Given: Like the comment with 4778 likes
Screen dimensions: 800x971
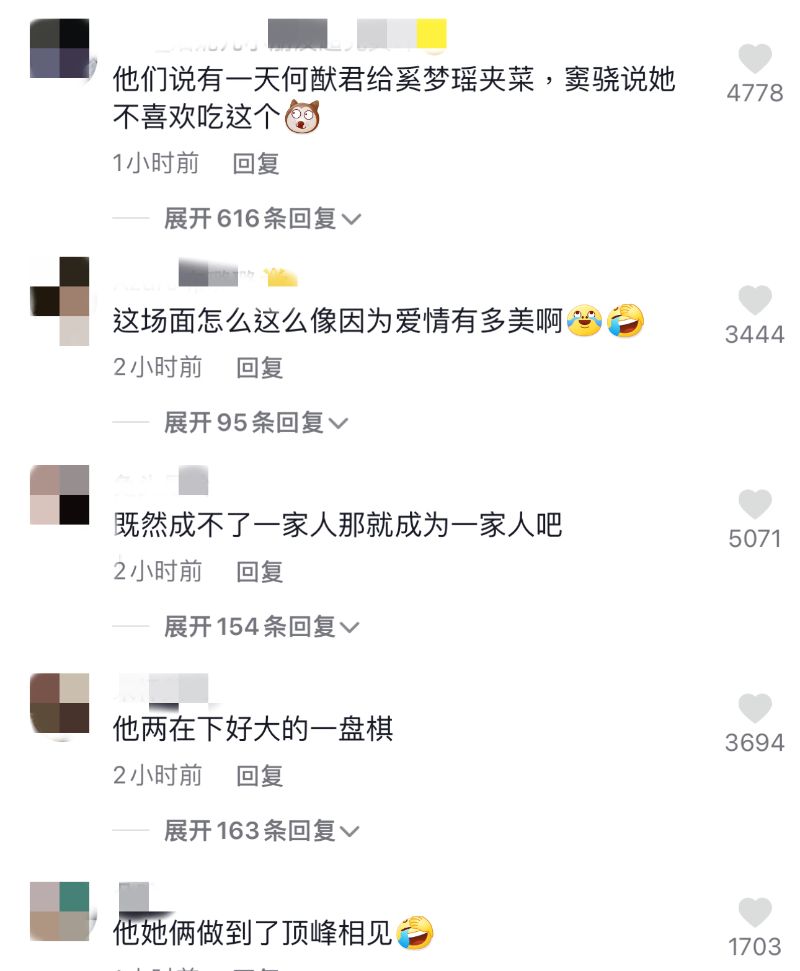Looking at the screenshot, I should [x=754, y=59].
